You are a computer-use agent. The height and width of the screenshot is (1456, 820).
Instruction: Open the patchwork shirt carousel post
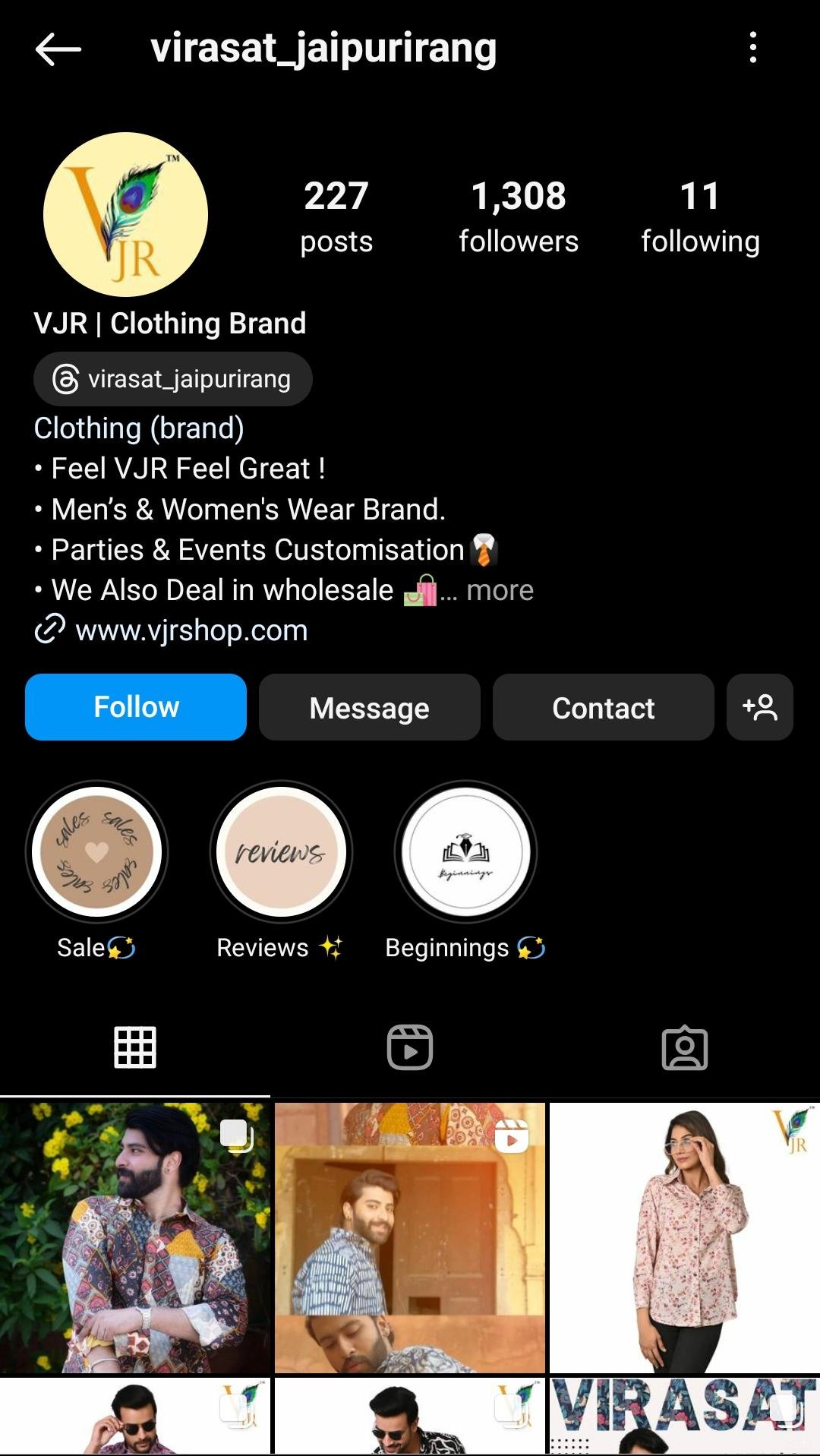pos(135,1237)
